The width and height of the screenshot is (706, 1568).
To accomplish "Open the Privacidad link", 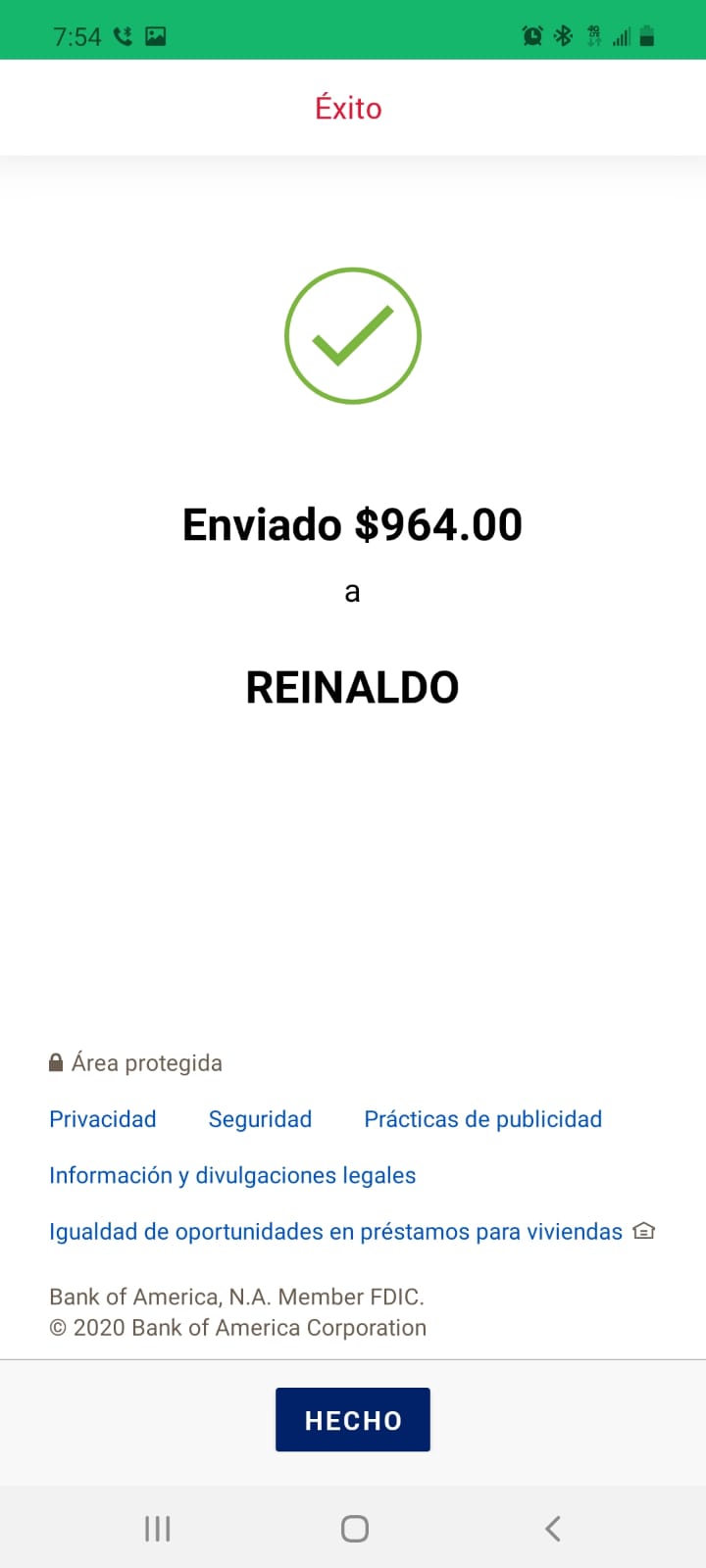I will coord(103,1119).
